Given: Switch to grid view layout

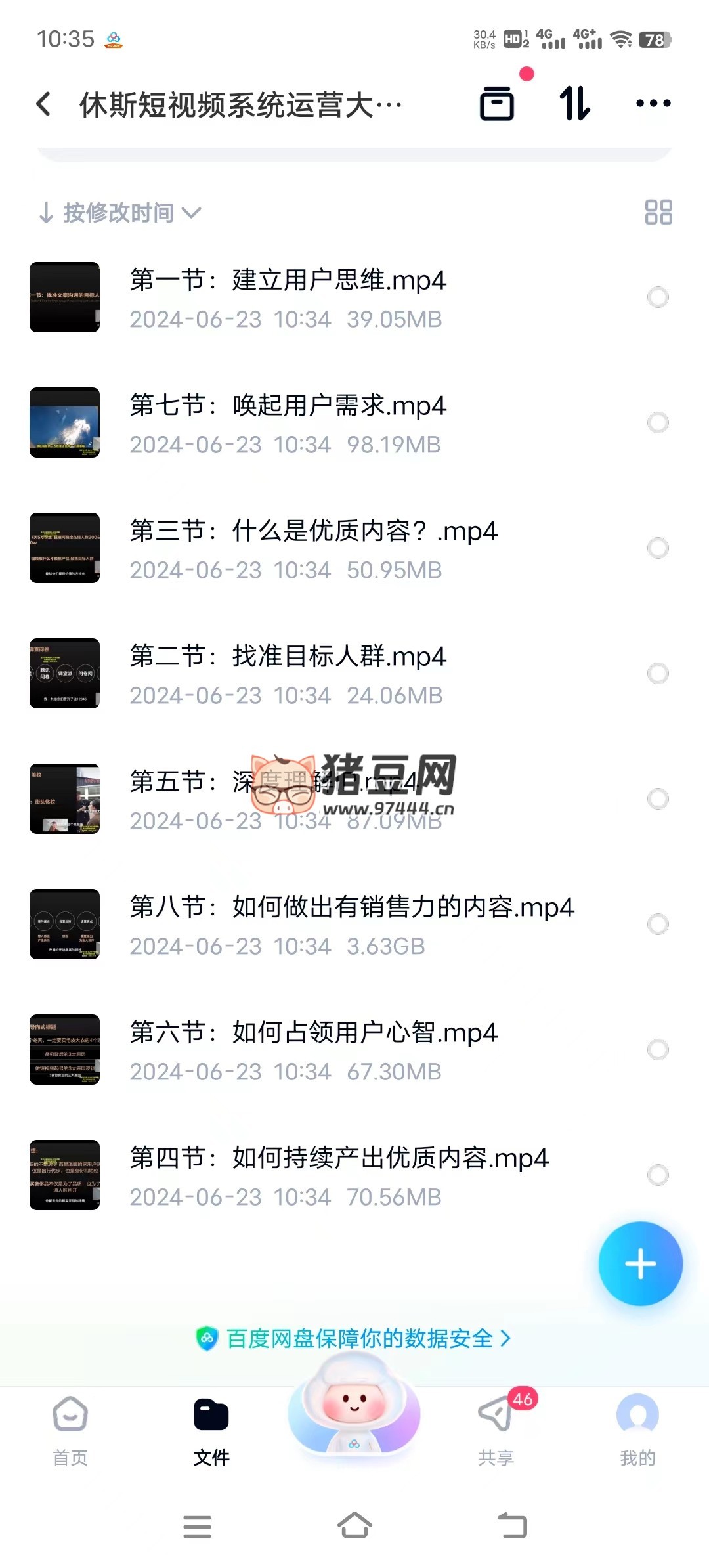Looking at the screenshot, I should [x=658, y=213].
